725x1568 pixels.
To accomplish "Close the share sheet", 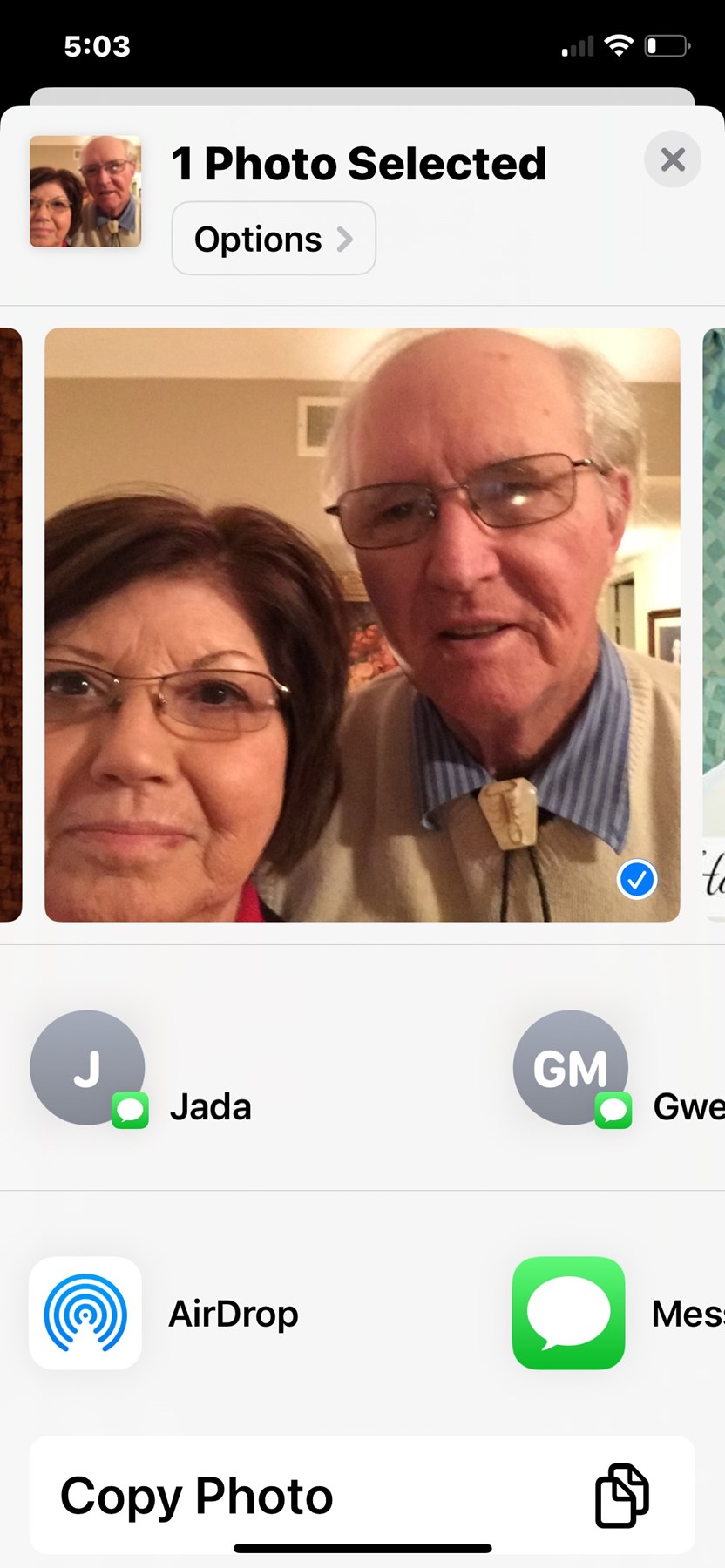I will pos(672,160).
